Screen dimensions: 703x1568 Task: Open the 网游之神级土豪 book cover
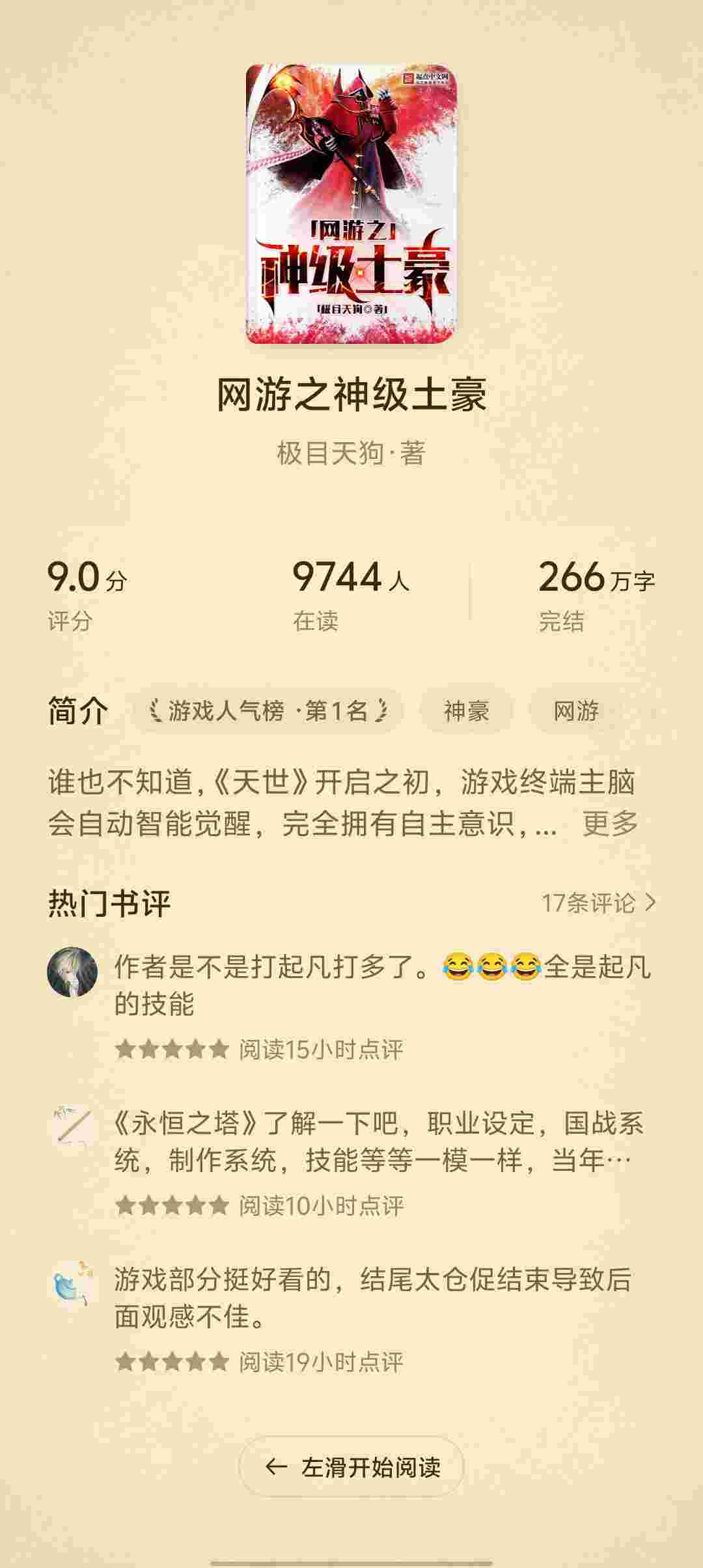pyautogui.click(x=351, y=204)
